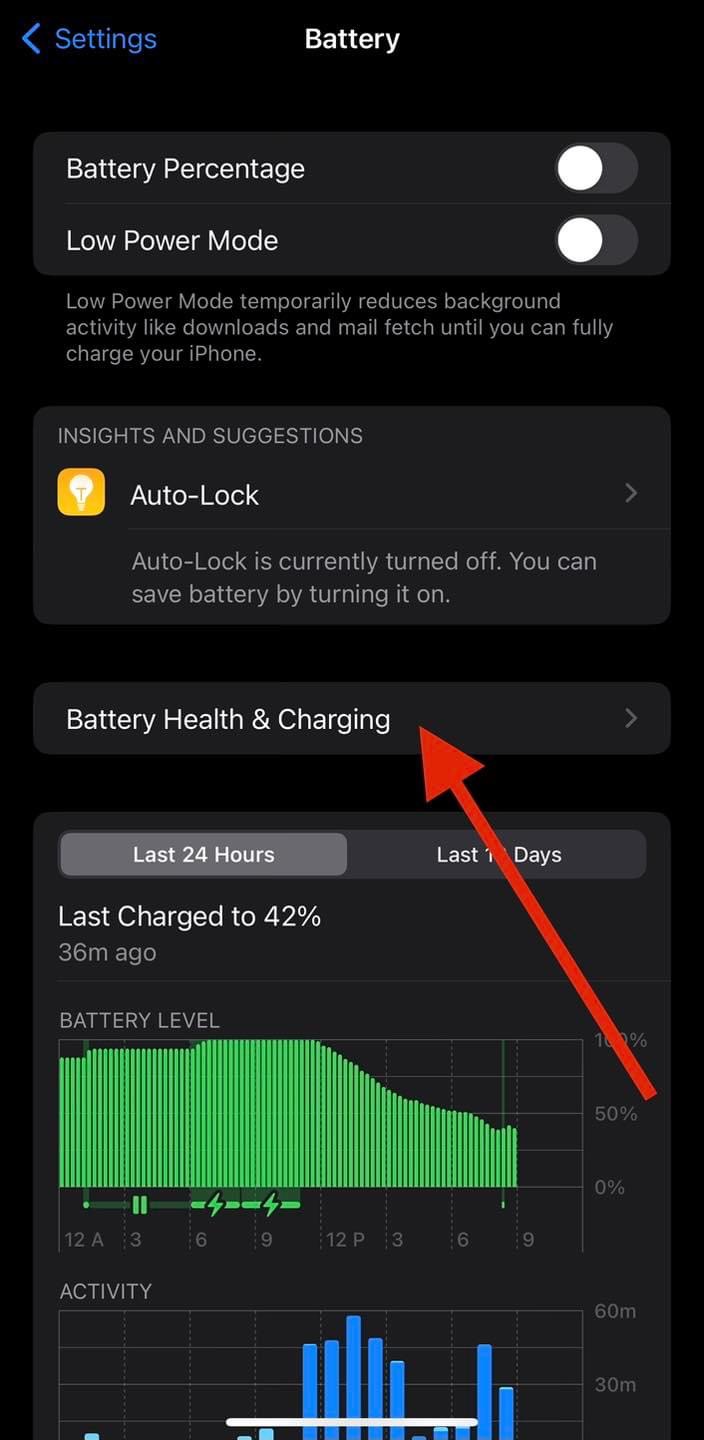Open the Auto-Lock suggestion
This screenshot has height=1440, width=704.
click(350, 494)
